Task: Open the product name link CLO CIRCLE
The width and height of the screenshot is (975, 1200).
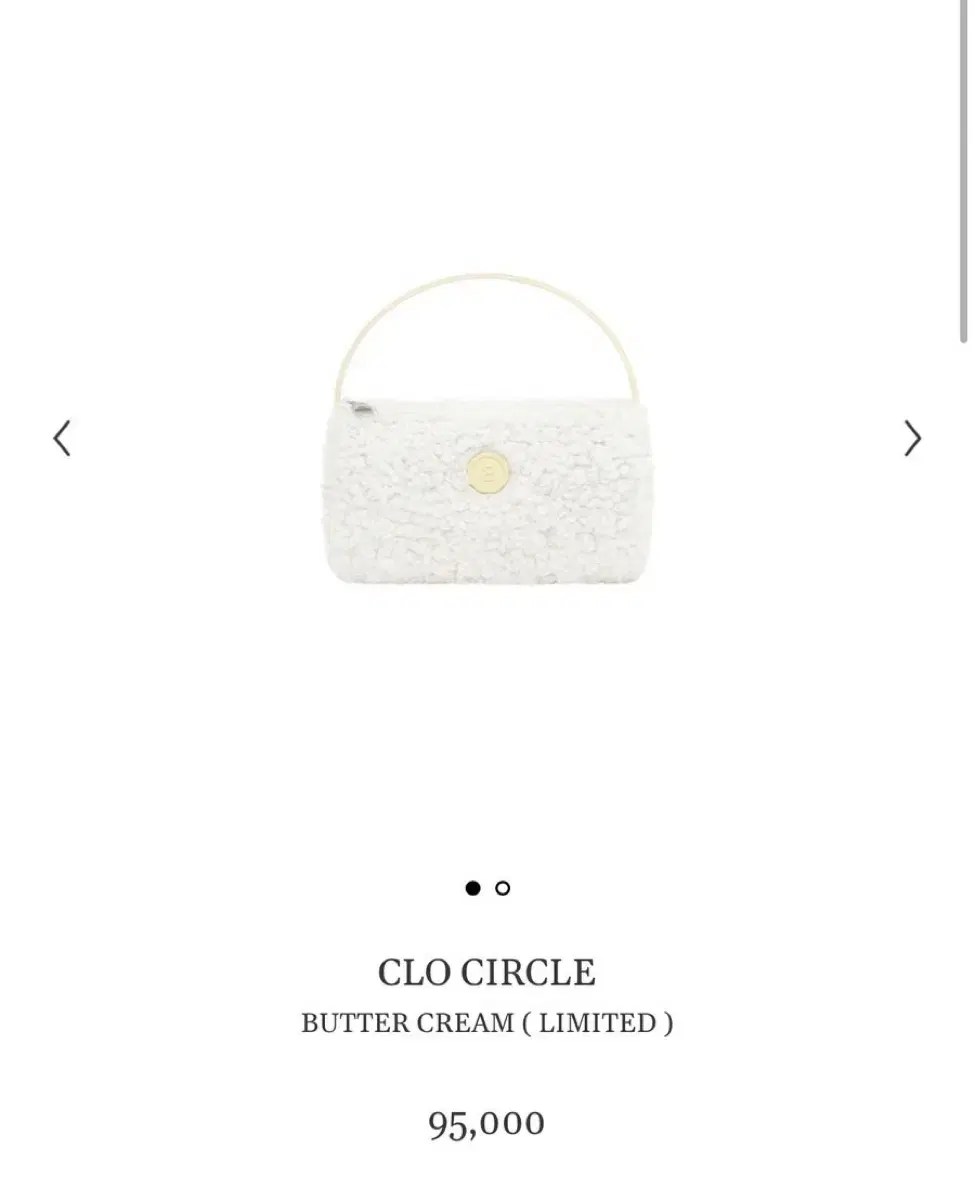Action: (487, 970)
